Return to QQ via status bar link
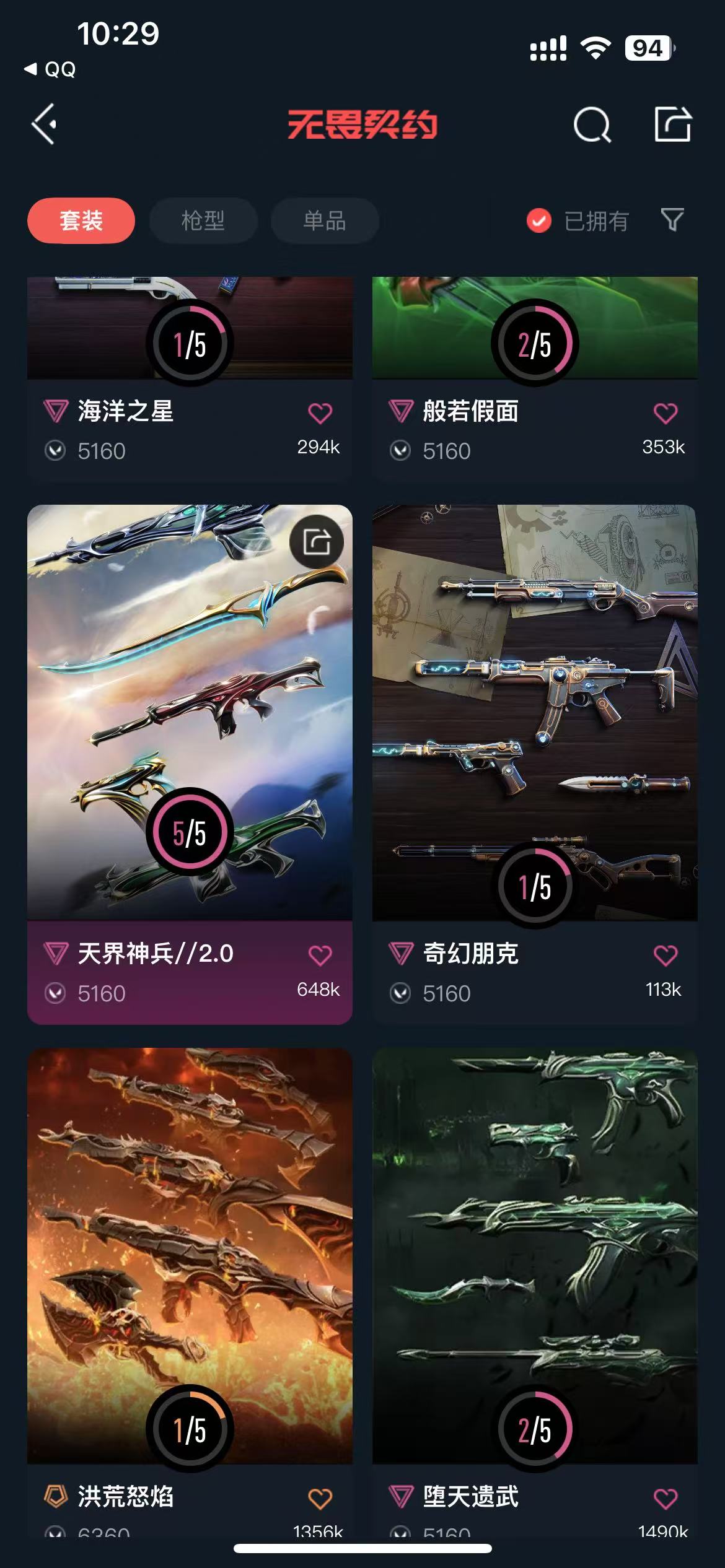 click(x=51, y=69)
